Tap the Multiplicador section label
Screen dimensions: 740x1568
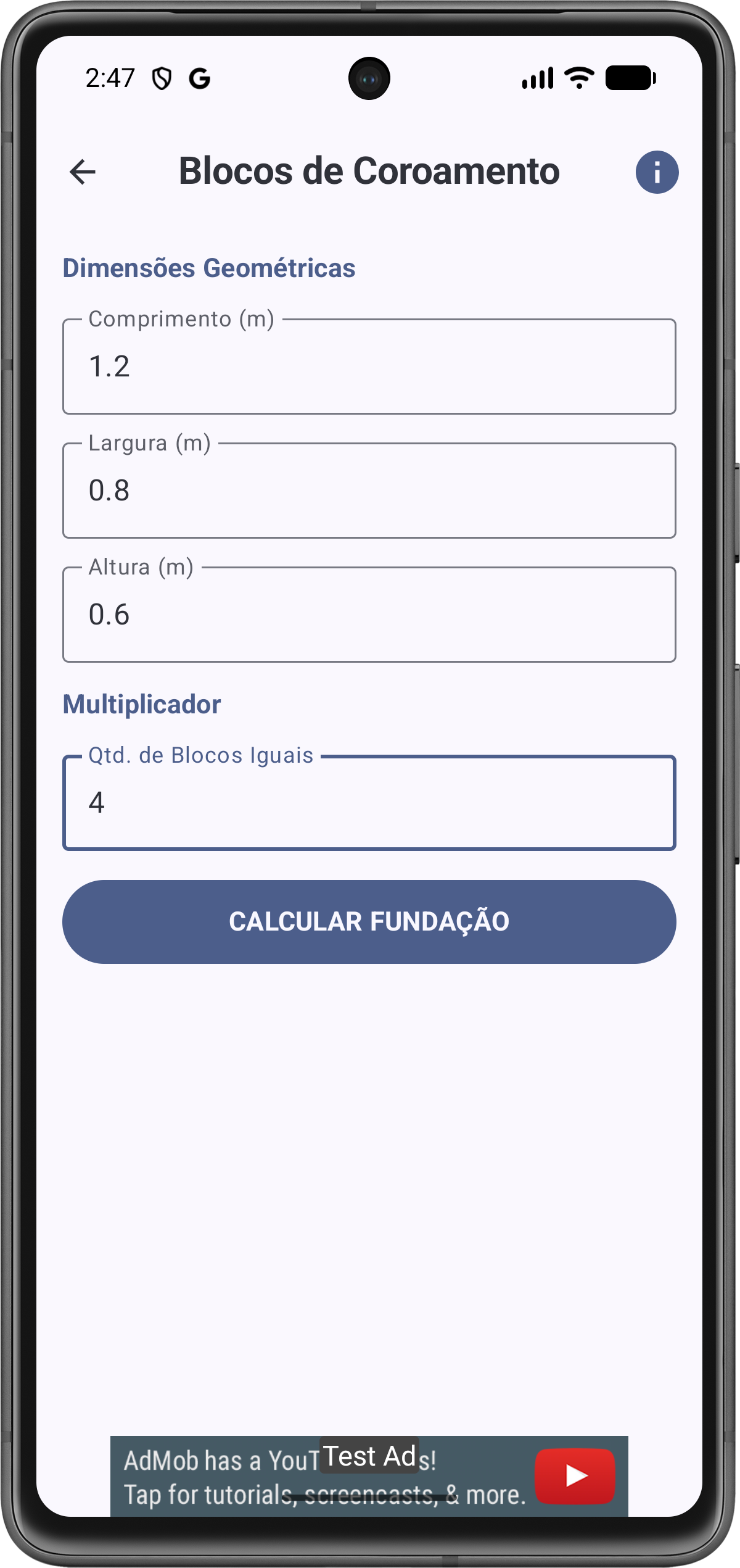click(x=142, y=703)
